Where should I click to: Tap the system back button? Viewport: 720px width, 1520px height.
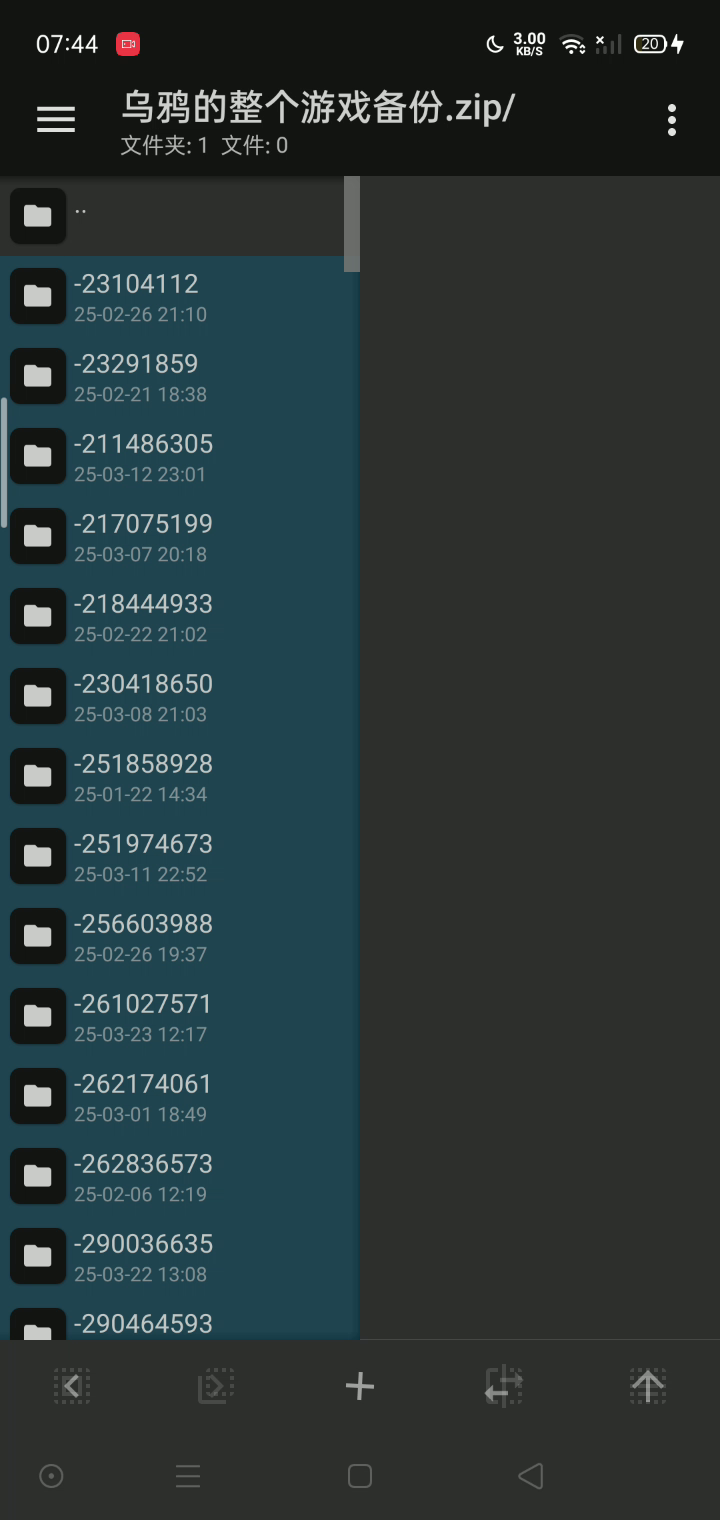(531, 1476)
